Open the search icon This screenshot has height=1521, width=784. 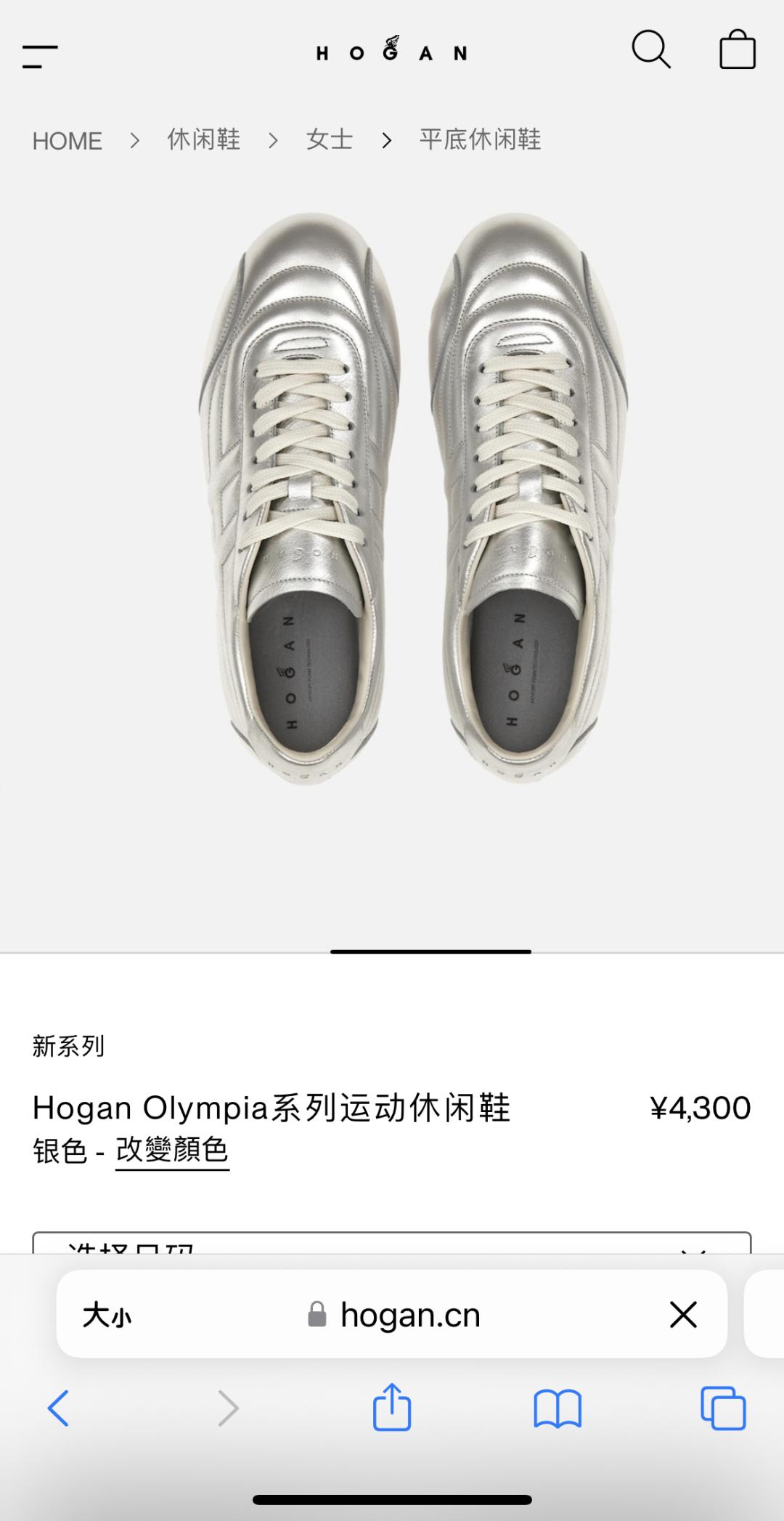650,50
